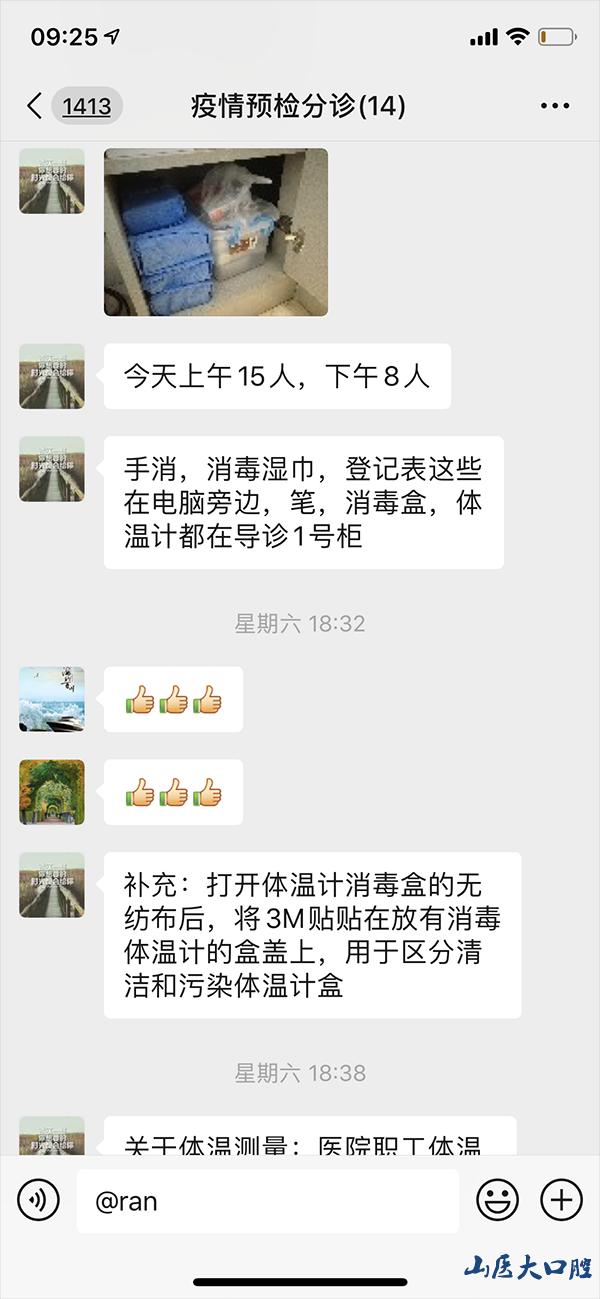The height and width of the screenshot is (1299, 600).
Task: Open the emoji sticker panel
Action: pyautogui.click(x=497, y=1199)
